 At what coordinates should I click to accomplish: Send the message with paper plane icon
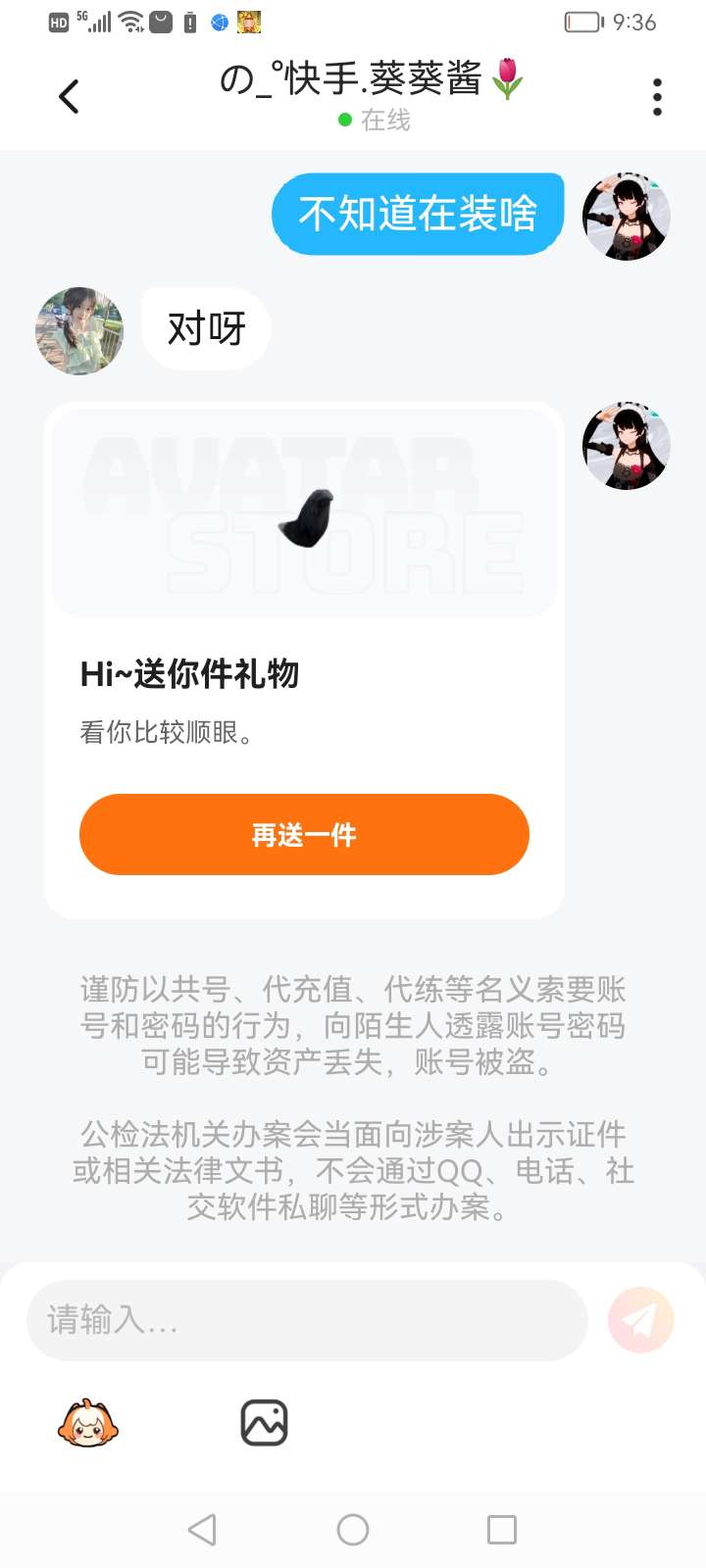(640, 1320)
